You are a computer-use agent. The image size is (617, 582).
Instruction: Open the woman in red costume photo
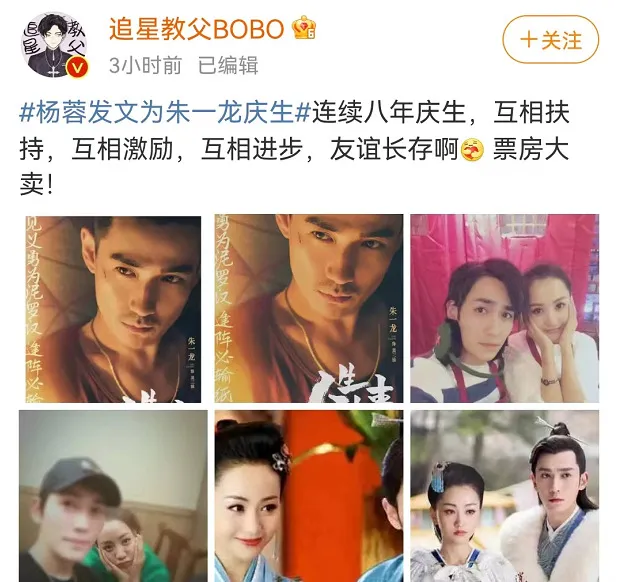307,495
